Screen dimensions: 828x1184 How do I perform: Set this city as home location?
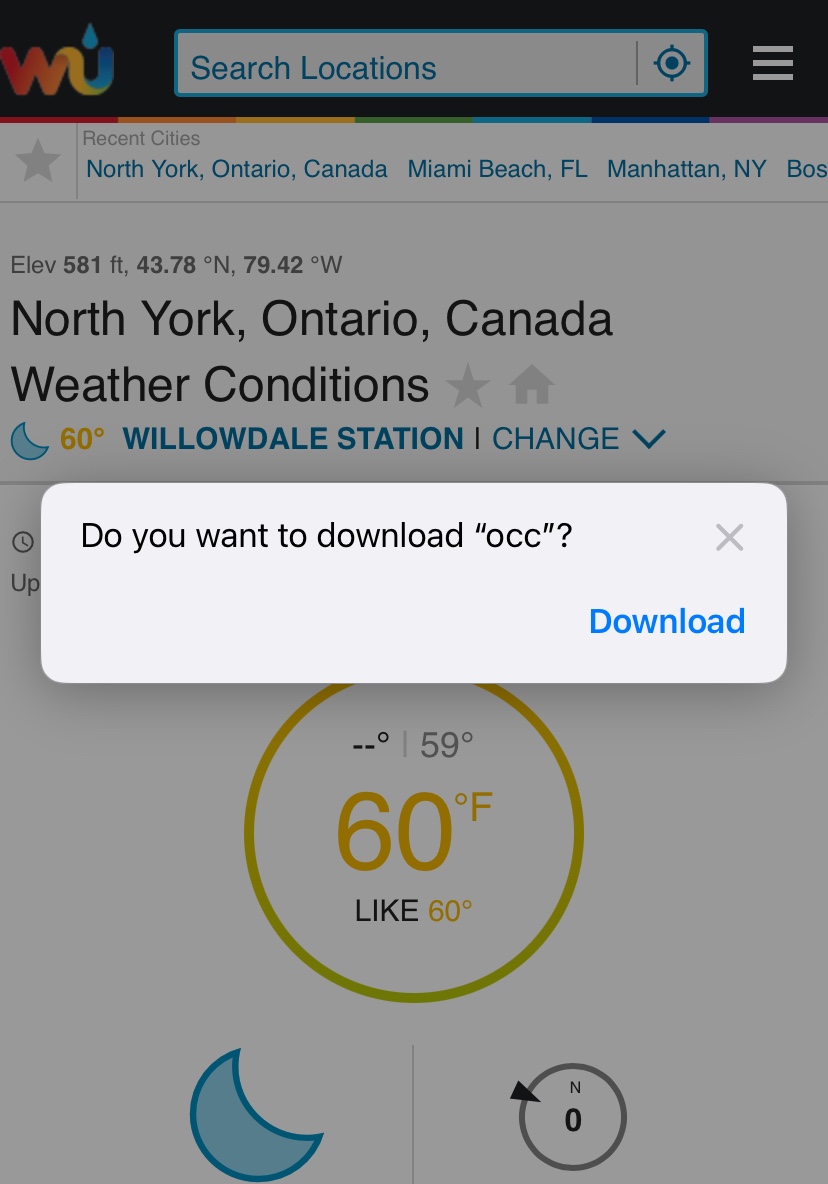tap(531, 386)
